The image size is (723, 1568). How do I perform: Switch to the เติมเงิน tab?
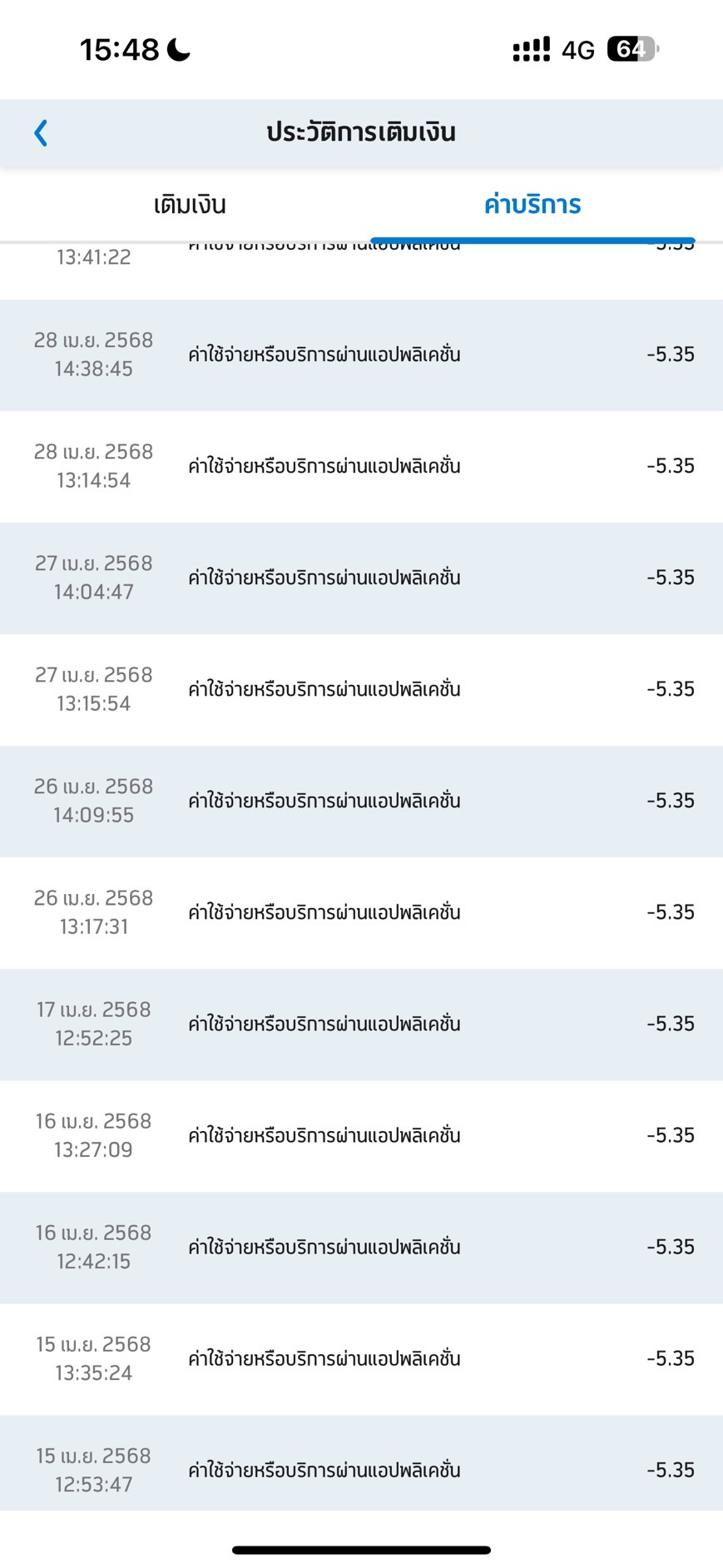[x=190, y=205]
